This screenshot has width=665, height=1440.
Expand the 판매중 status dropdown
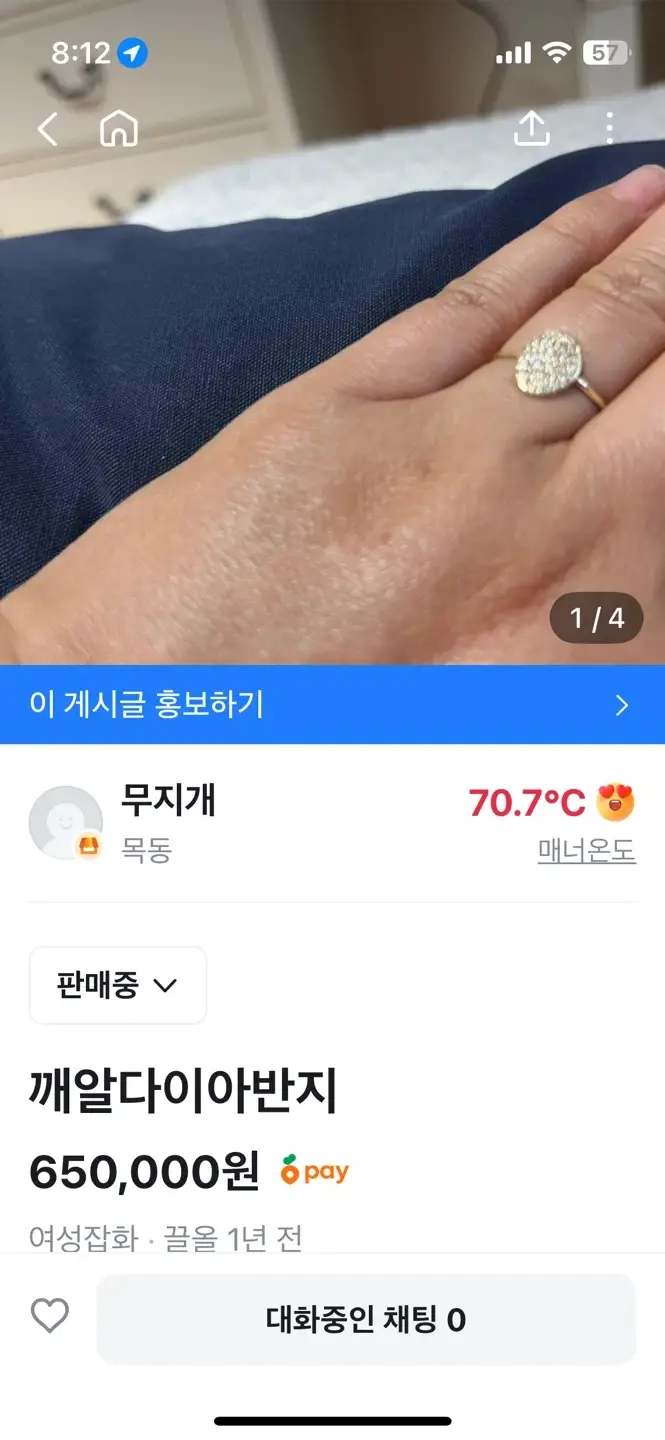(118, 985)
